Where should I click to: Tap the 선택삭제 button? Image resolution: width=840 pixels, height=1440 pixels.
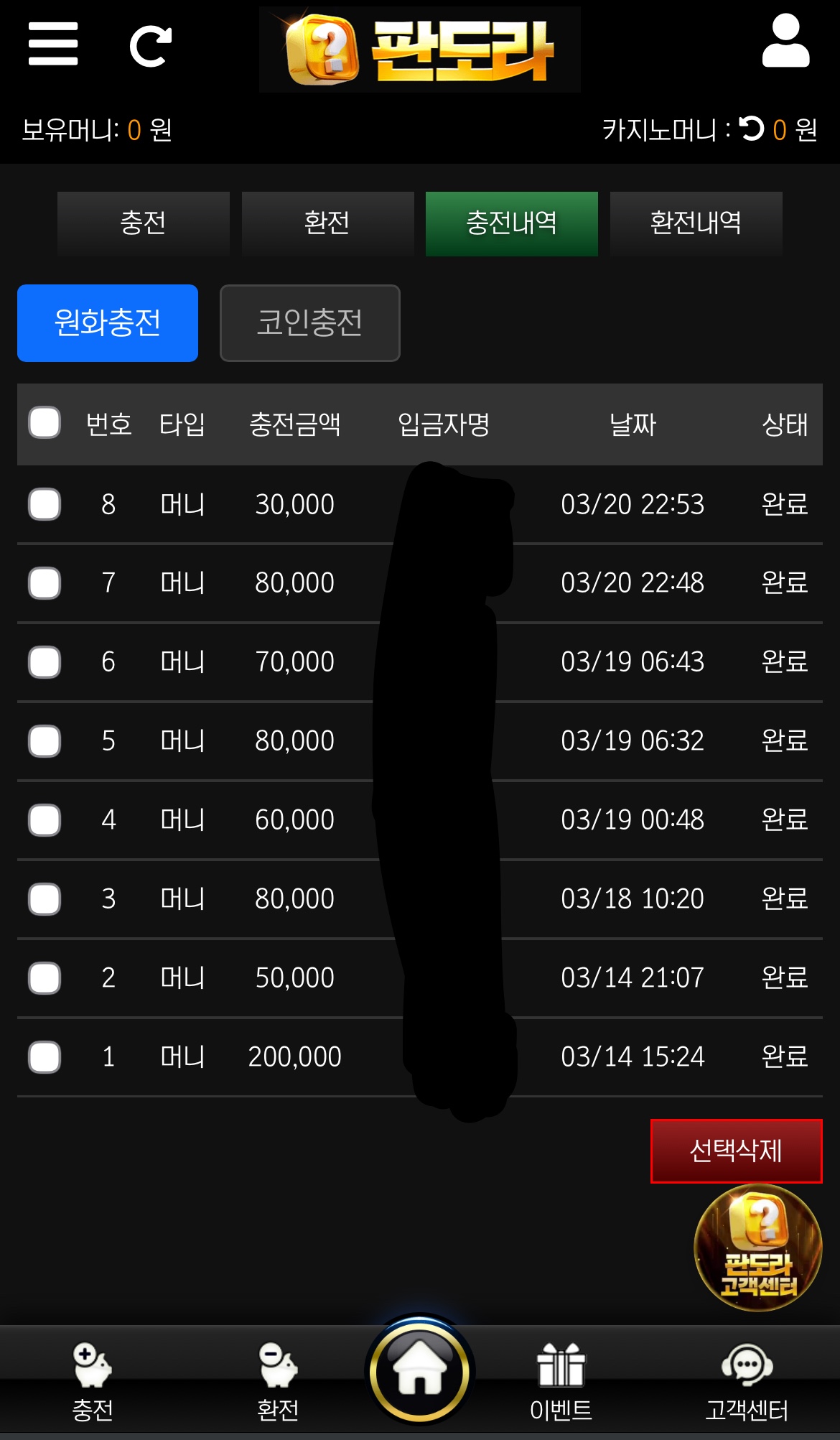coord(736,1151)
